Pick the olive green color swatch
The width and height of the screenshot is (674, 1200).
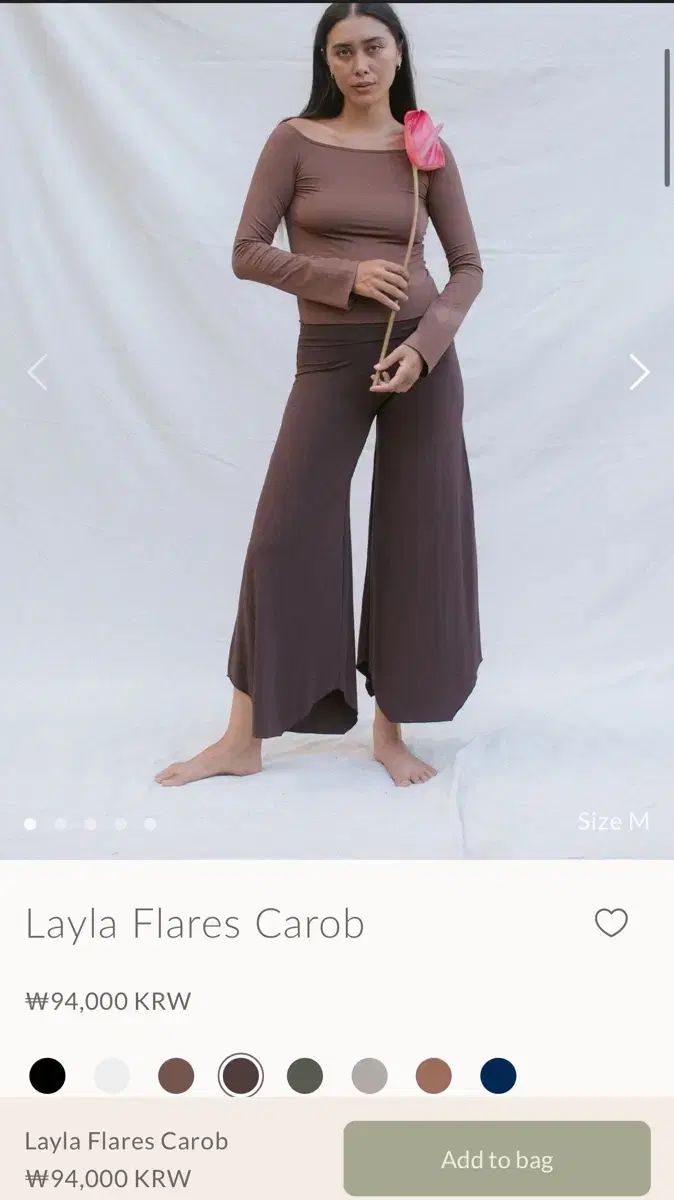[x=305, y=1076]
